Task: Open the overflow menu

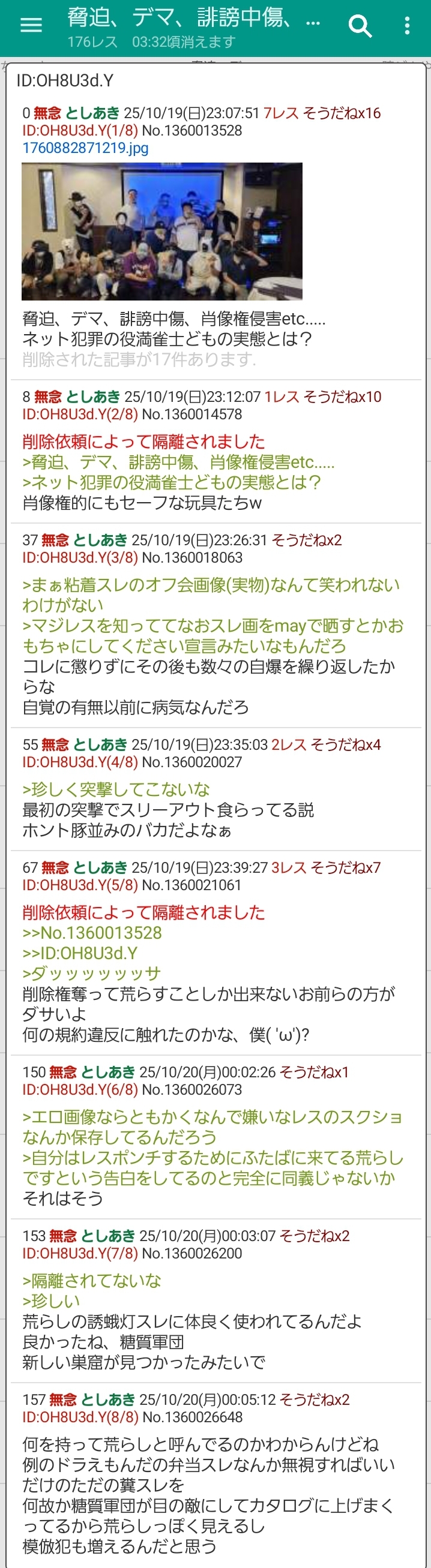Action: click(407, 26)
